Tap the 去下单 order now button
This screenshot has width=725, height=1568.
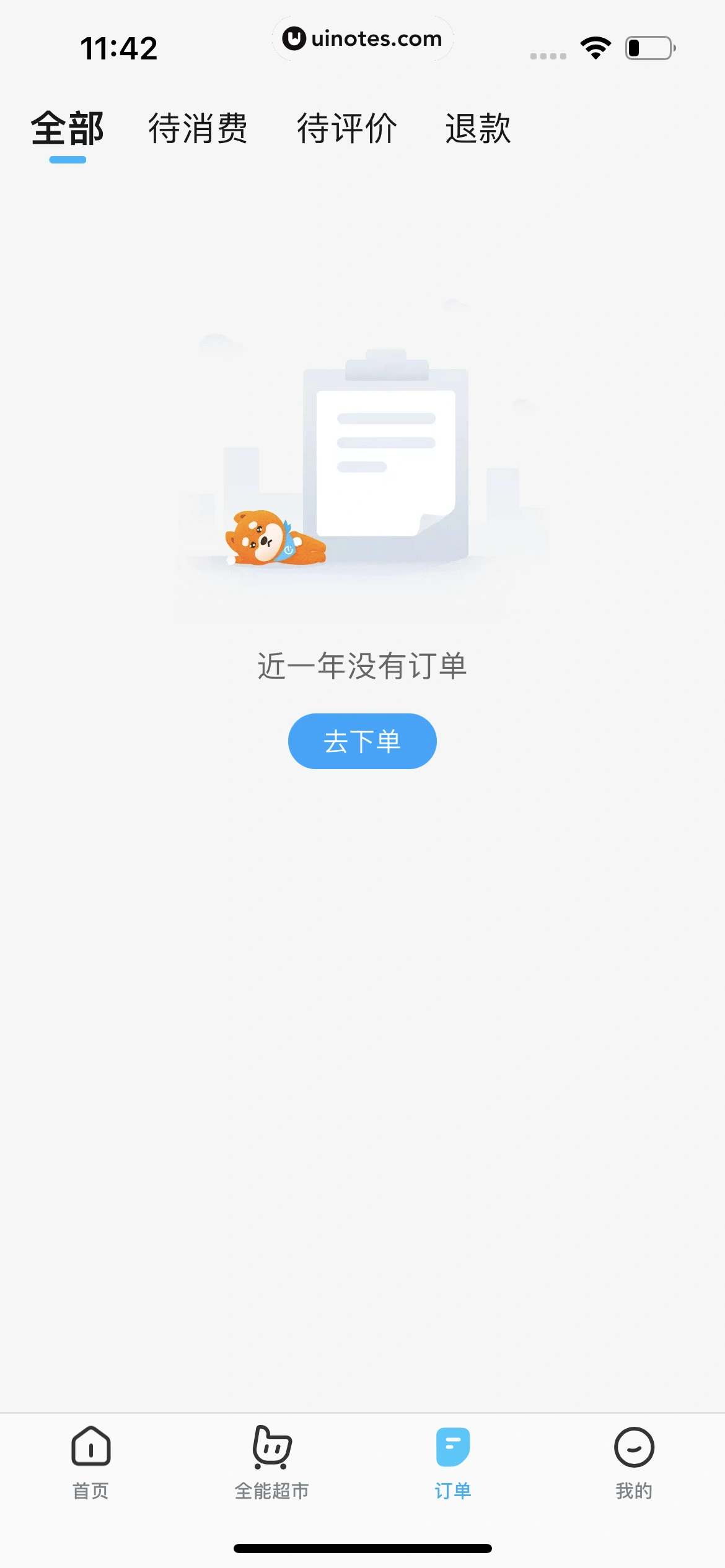[x=362, y=741]
